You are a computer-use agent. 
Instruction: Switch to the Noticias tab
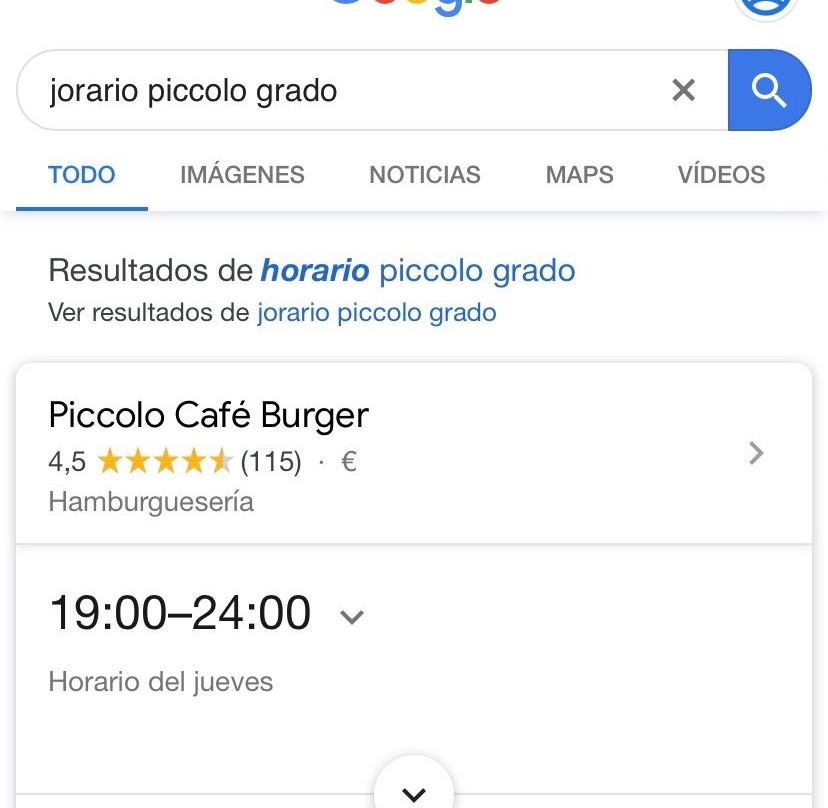click(x=425, y=175)
